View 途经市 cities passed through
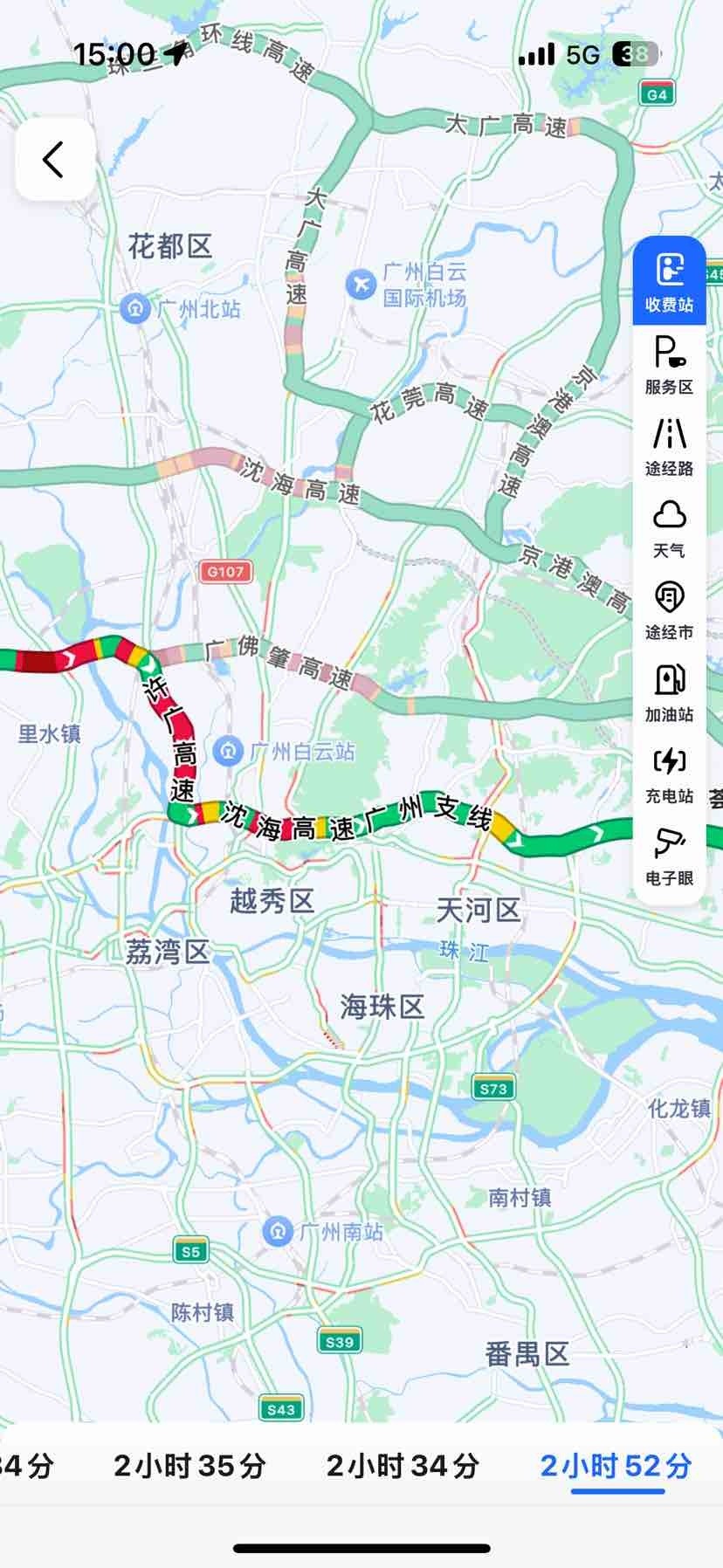This screenshot has width=723, height=1568. click(669, 609)
